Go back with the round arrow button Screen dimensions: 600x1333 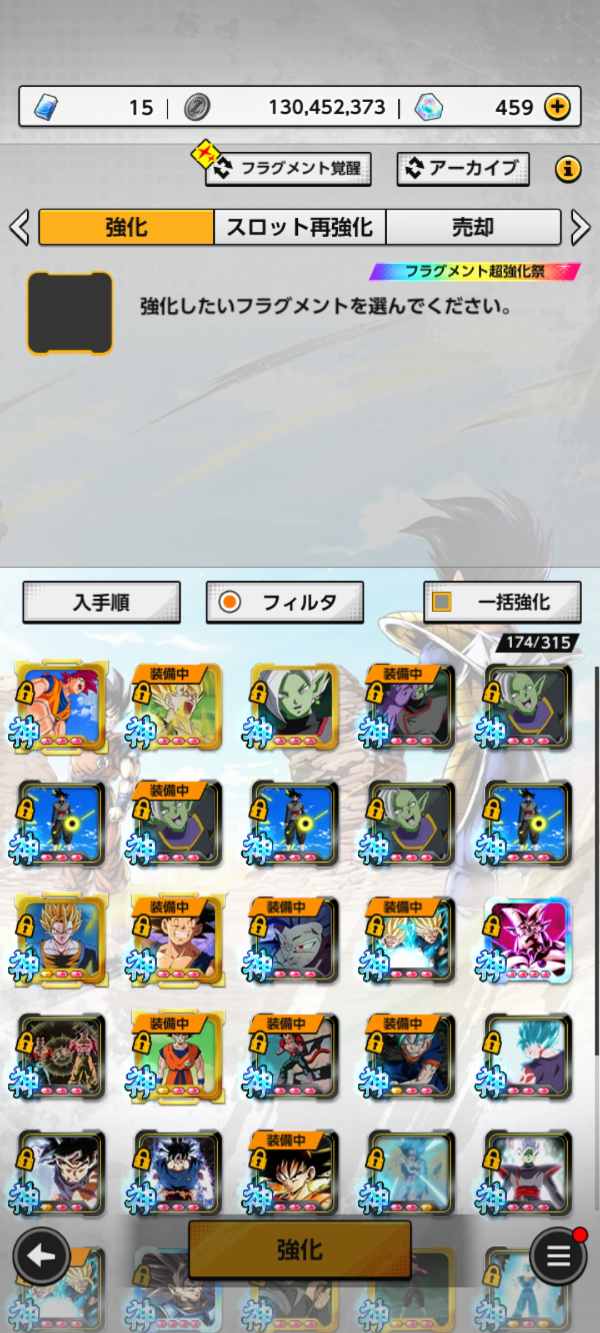coord(41,1256)
